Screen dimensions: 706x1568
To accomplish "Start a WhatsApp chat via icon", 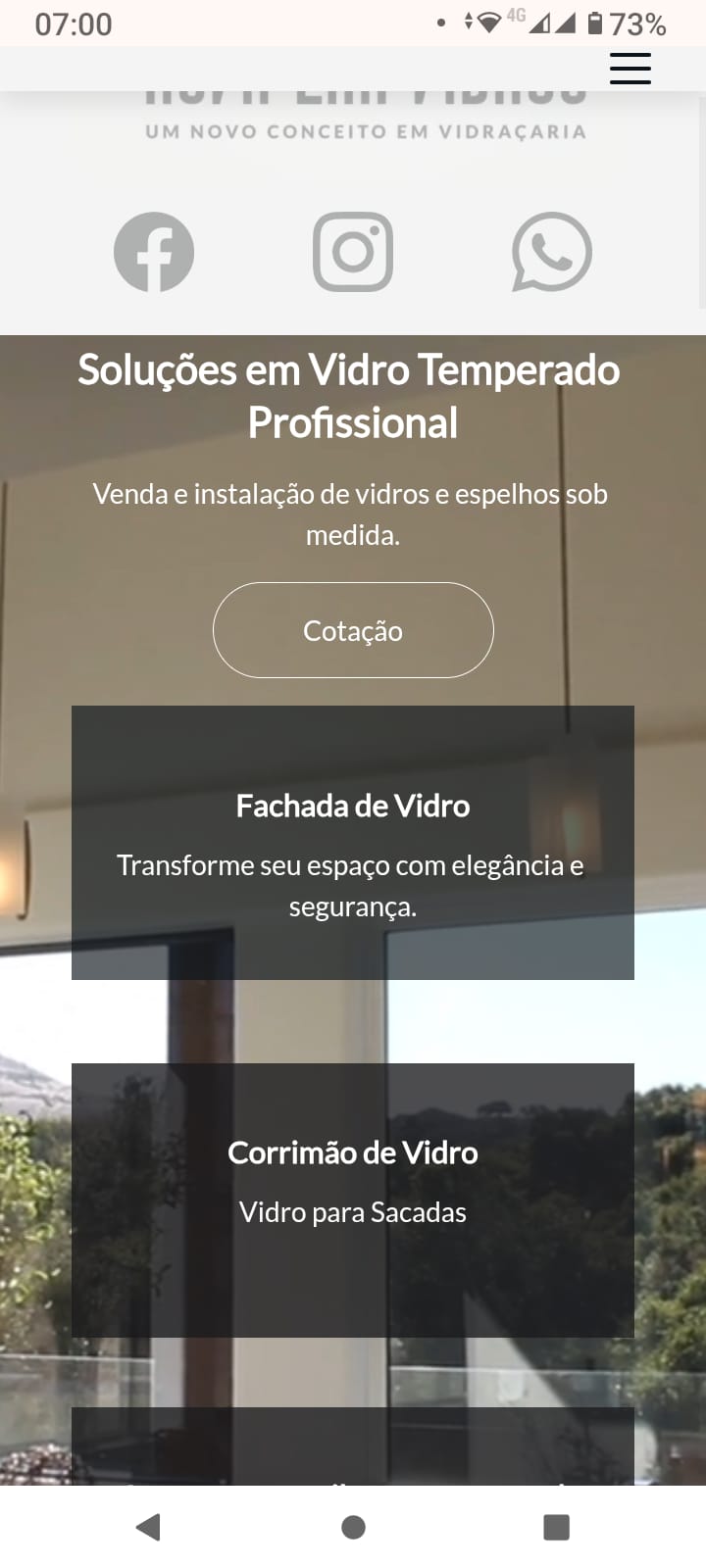I will (x=552, y=252).
